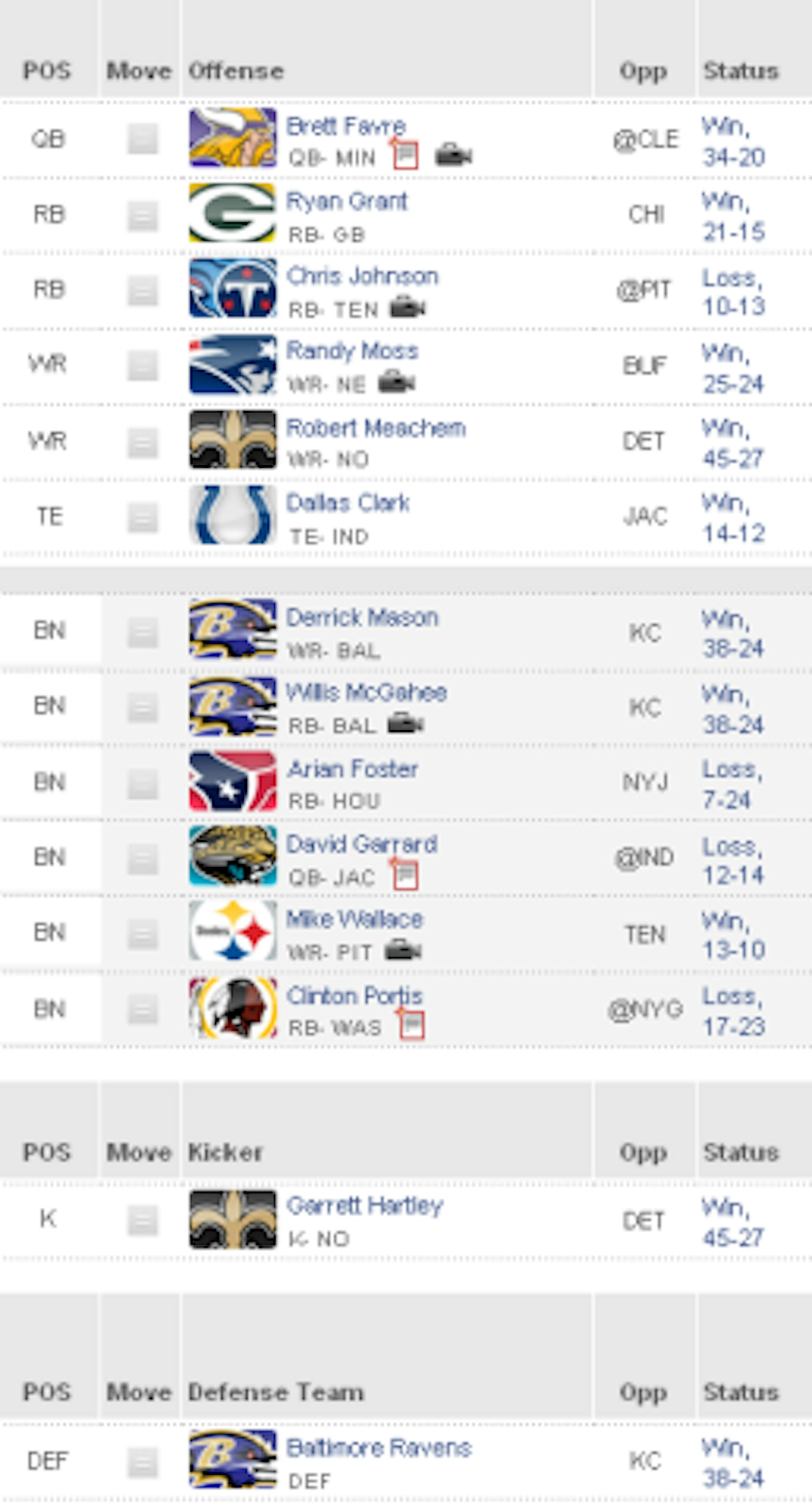
Task: Open Garrett Hartley's player page
Action: coord(364,1206)
